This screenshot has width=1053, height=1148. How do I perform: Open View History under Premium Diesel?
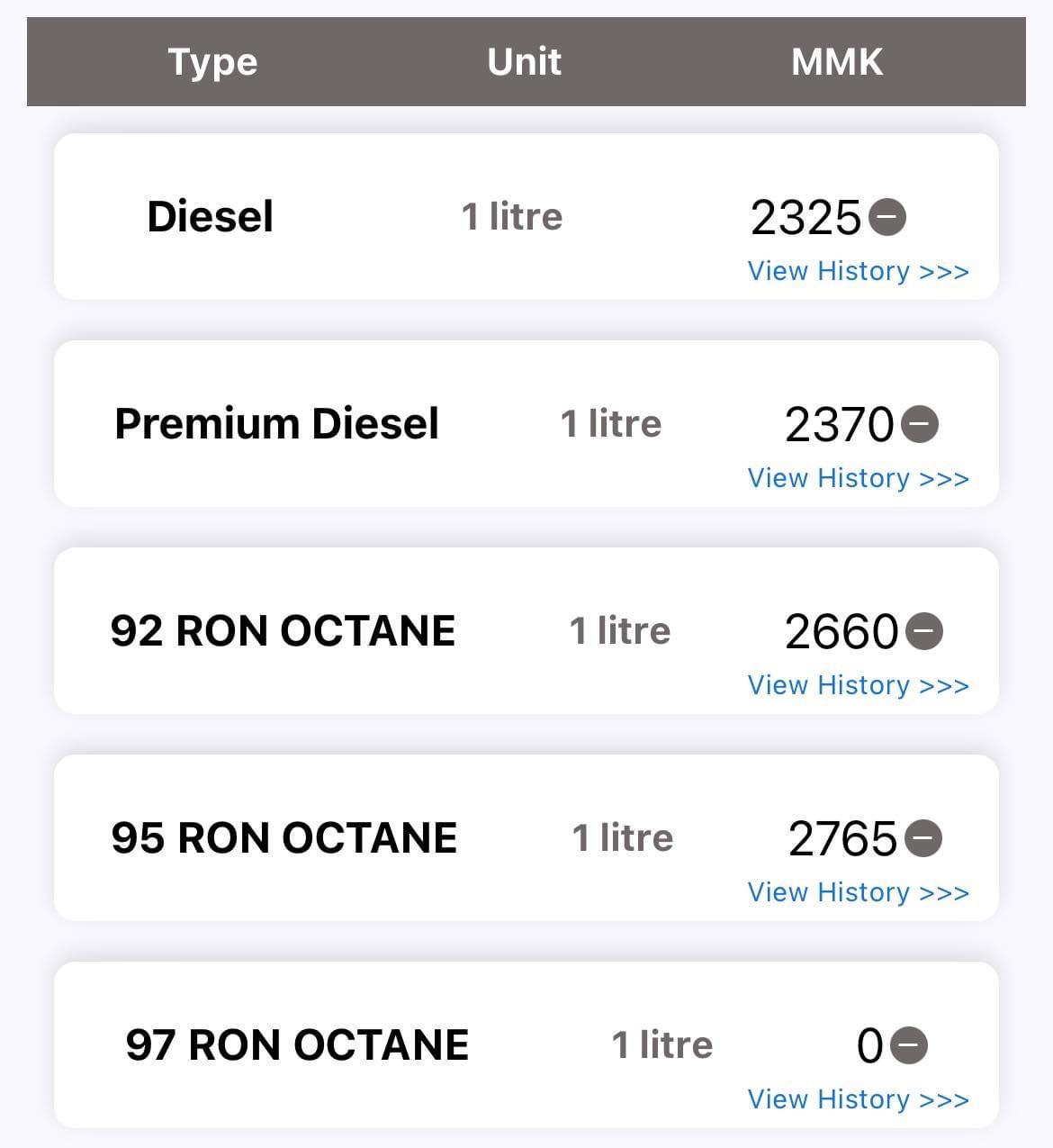coord(858,478)
